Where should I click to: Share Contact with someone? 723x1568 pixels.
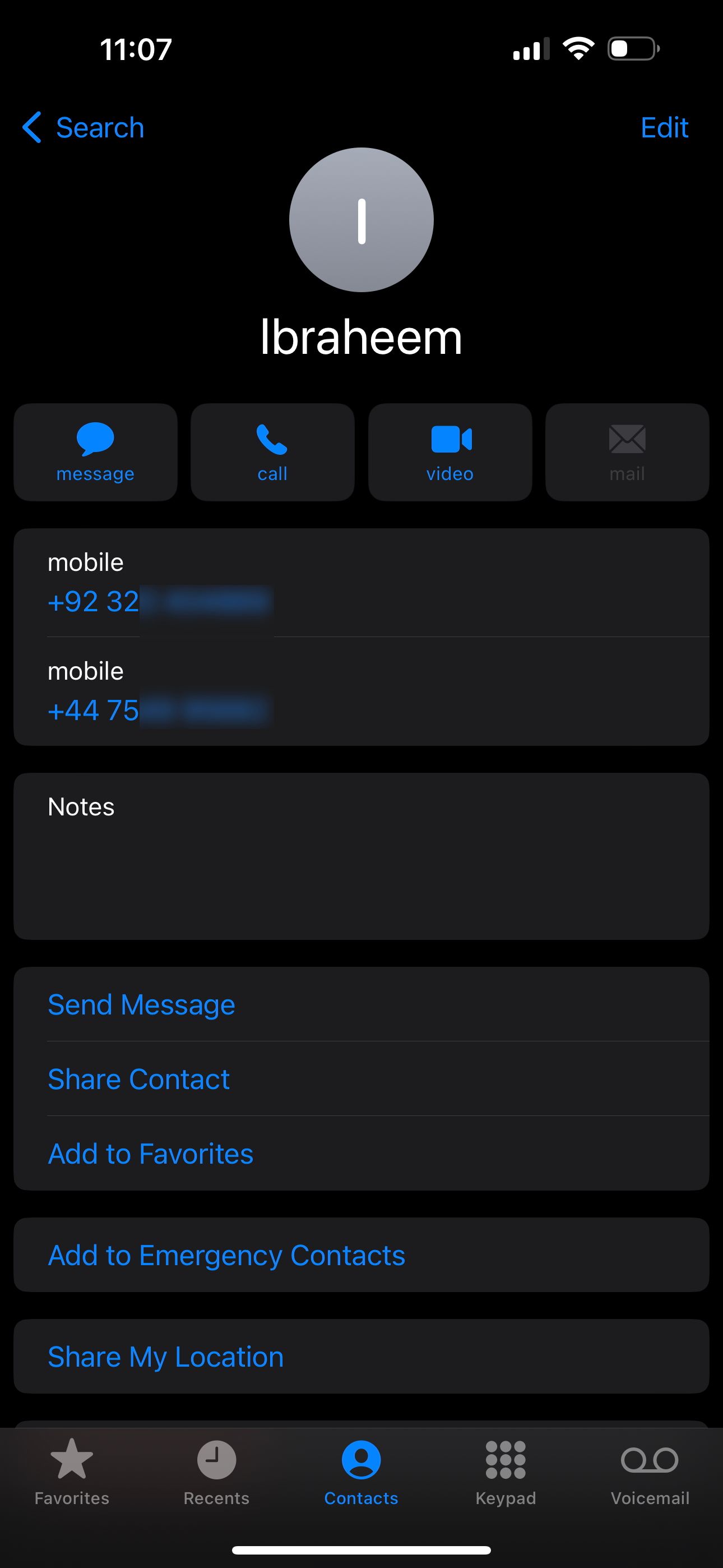[x=139, y=1079]
